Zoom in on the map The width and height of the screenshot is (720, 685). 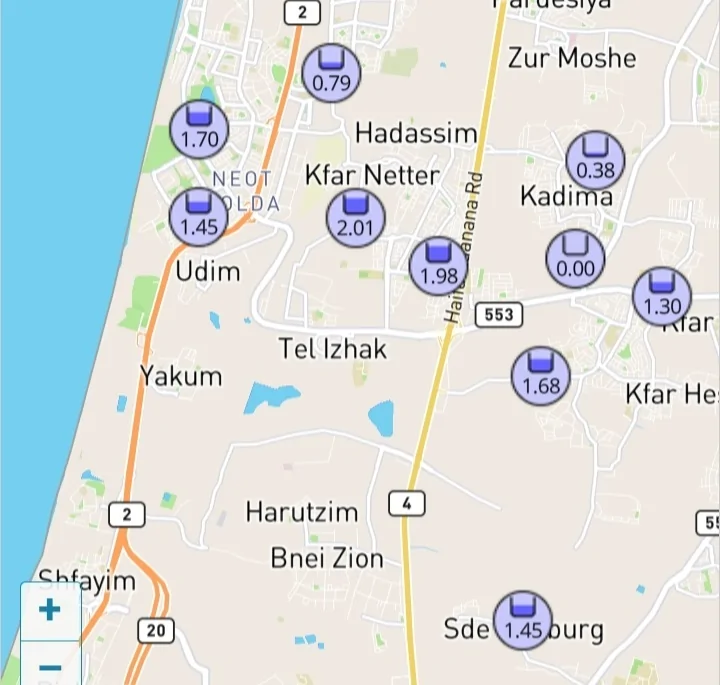point(49,610)
